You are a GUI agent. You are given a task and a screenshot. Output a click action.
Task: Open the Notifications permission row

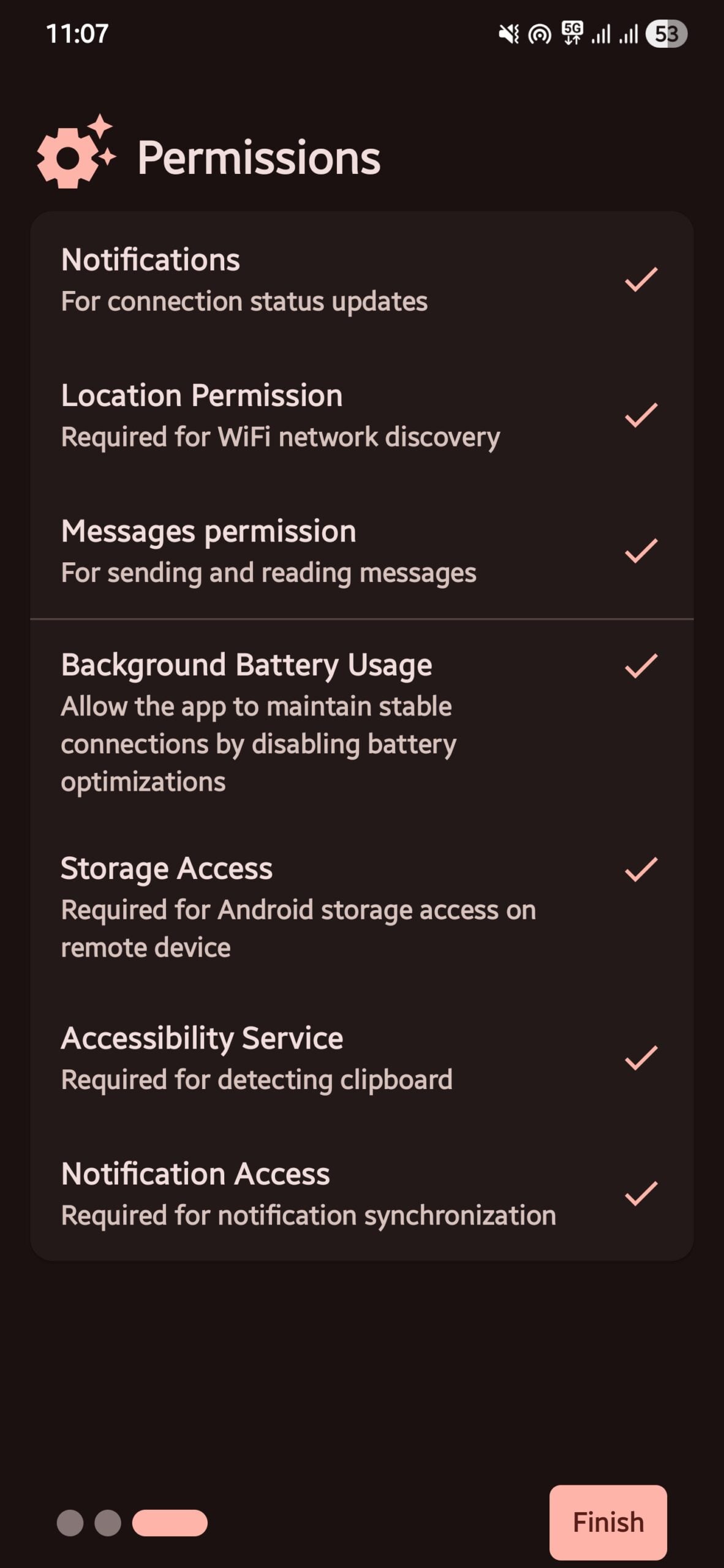(361, 280)
